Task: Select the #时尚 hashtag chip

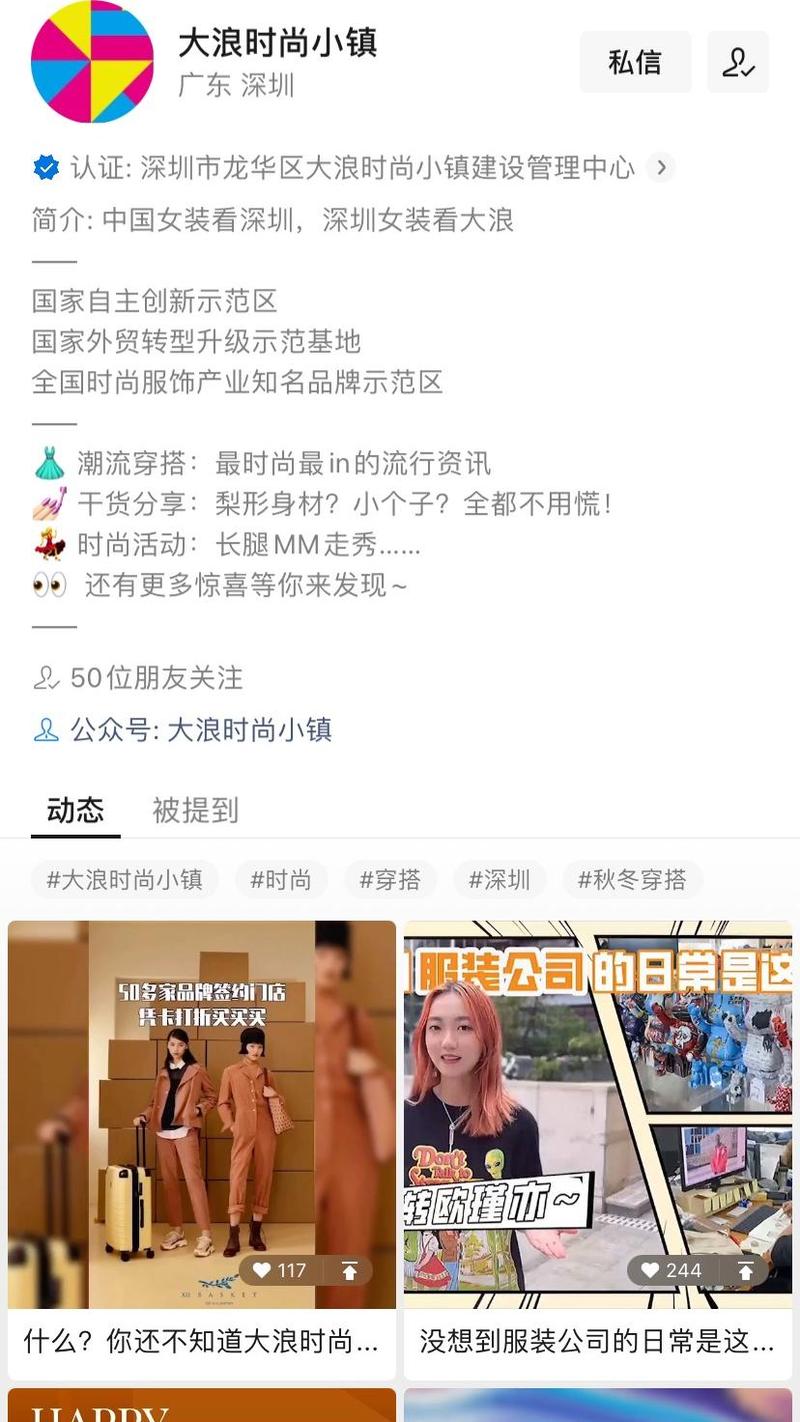Action: [281, 880]
